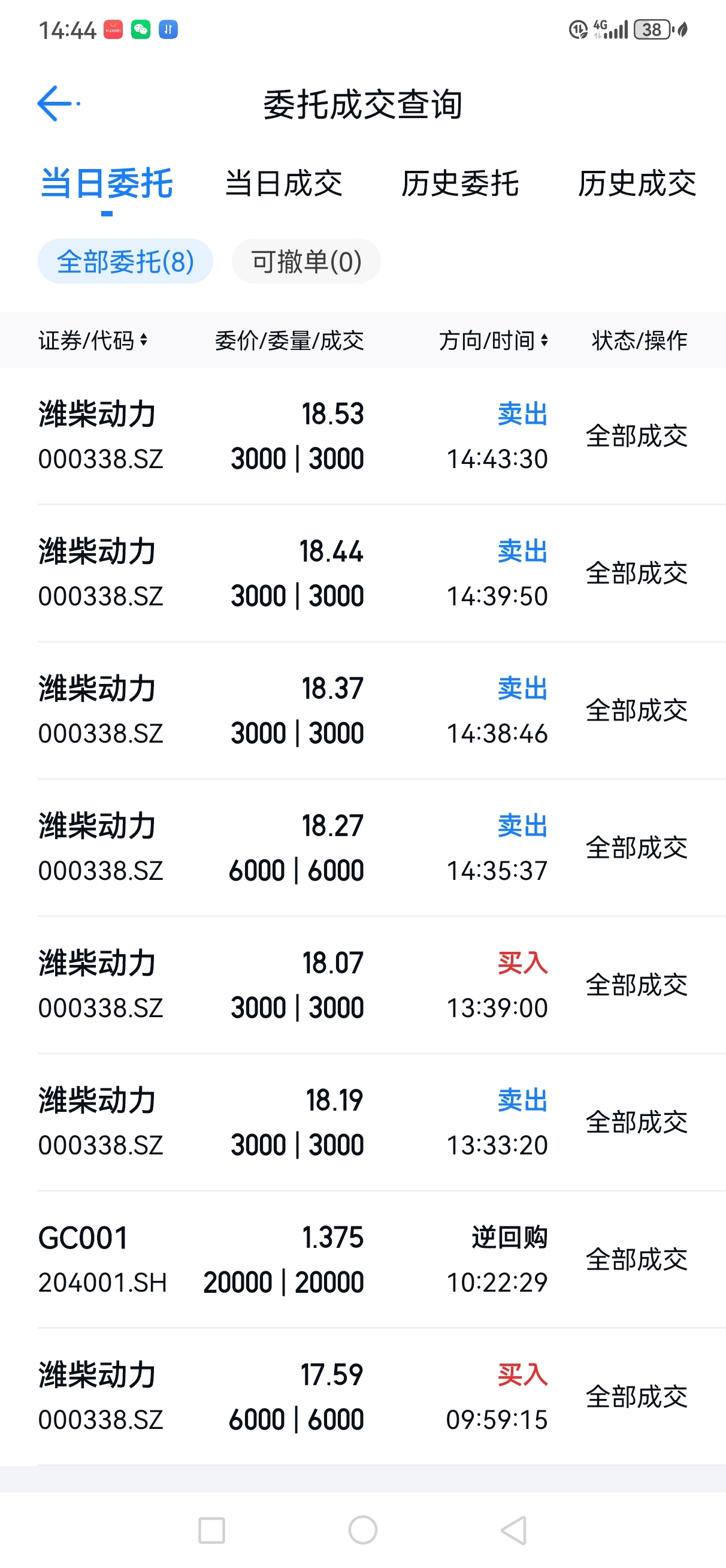Open recent apps from navigation bar
The image size is (726, 1568).
click(212, 1530)
